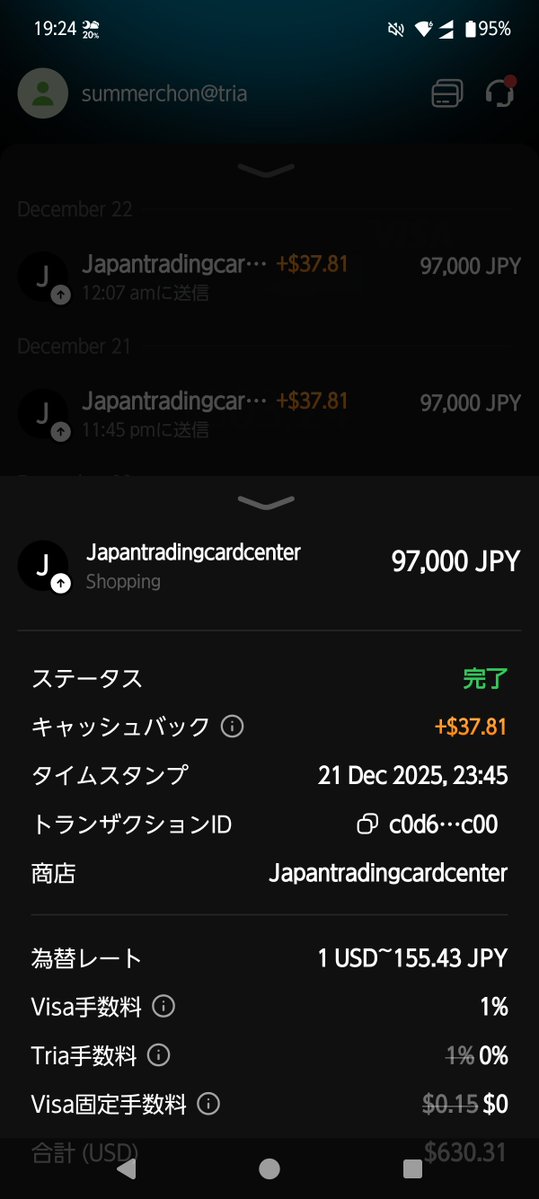Open the info icon next to Visa手数料
This screenshot has width=539, height=1199.
click(x=163, y=1007)
